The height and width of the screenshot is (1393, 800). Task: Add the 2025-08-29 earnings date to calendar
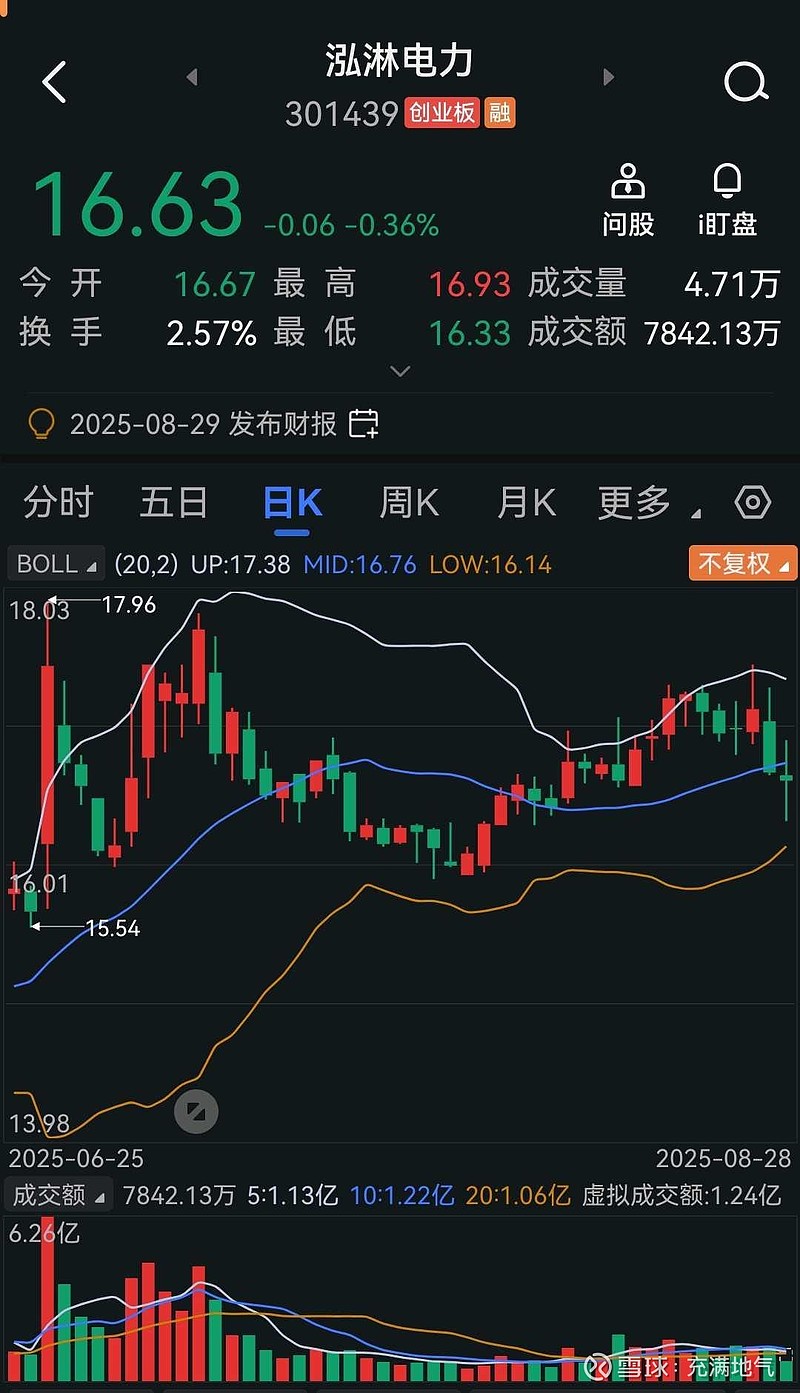click(364, 424)
